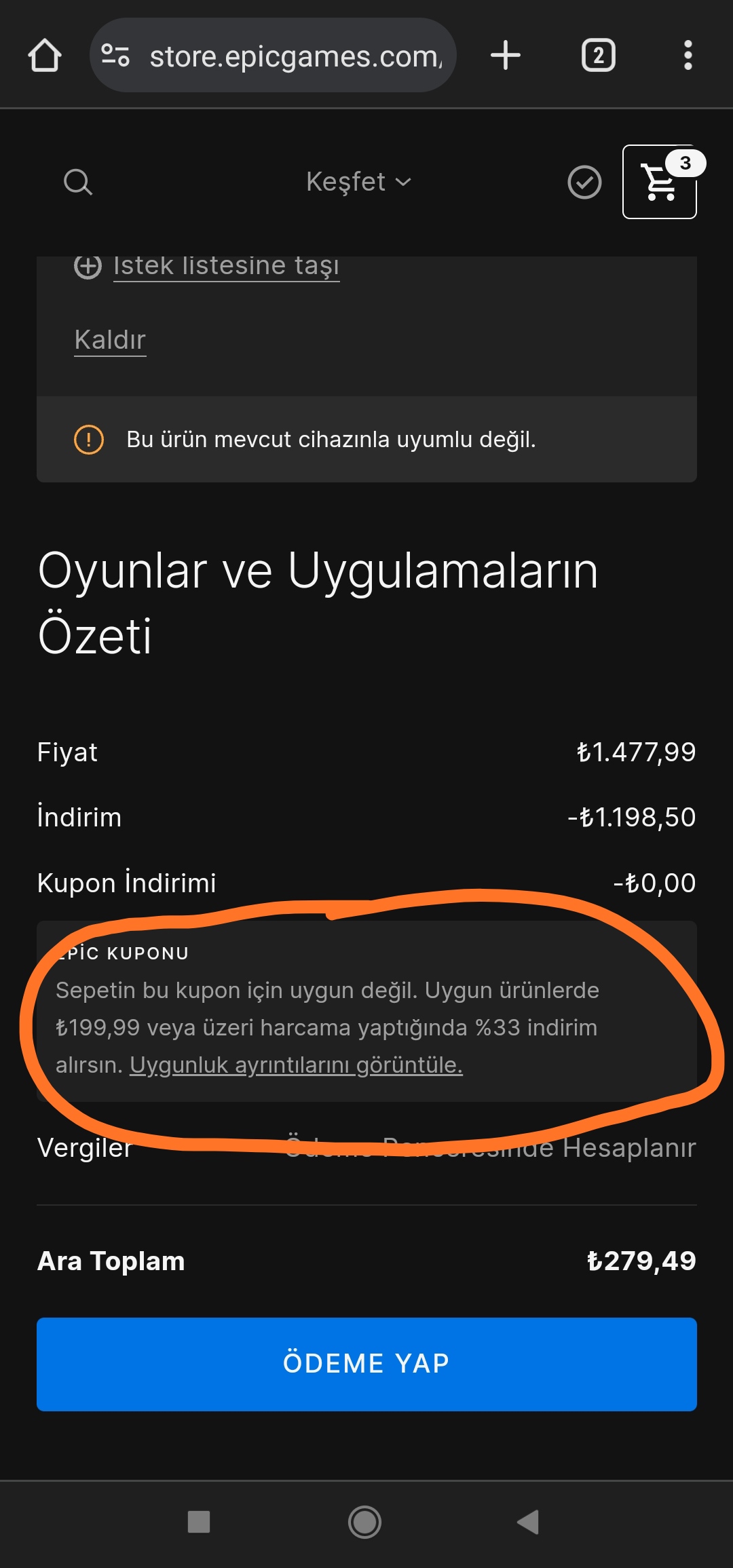Image resolution: width=733 pixels, height=1568 pixels.
Task: Expand the Keşfet dropdown
Action: coord(358,182)
